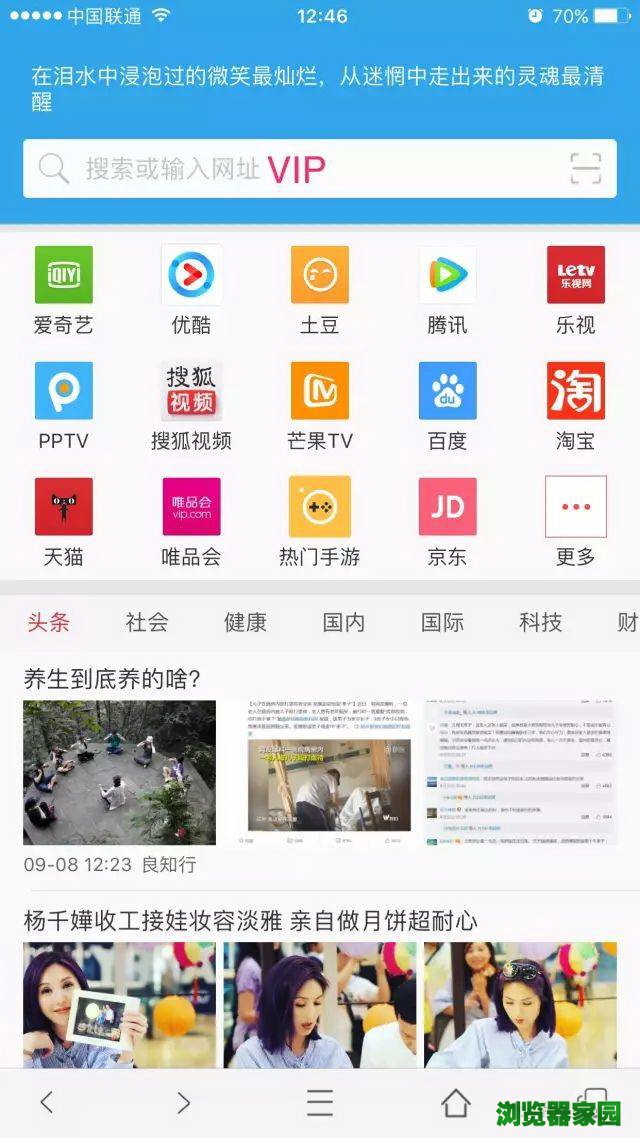Screen dimensions: 640x1138
Task: Open the bottom toolbar menu icon
Action: [320, 1102]
